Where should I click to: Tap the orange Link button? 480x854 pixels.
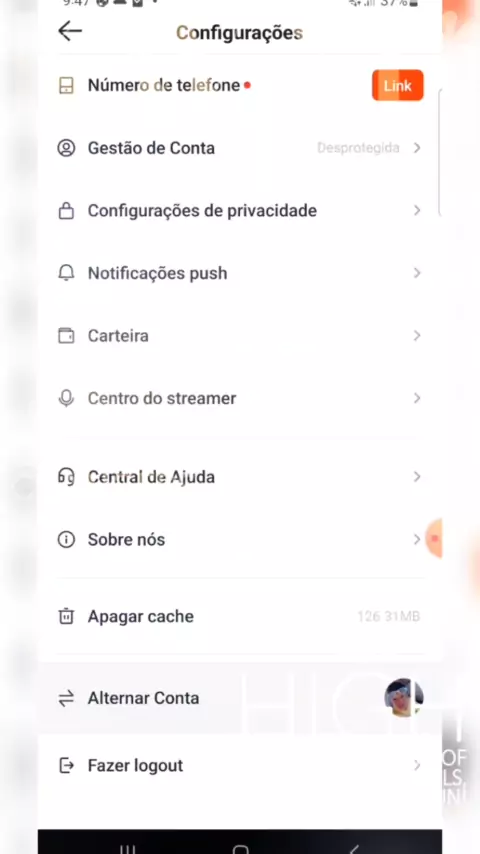(x=397, y=86)
